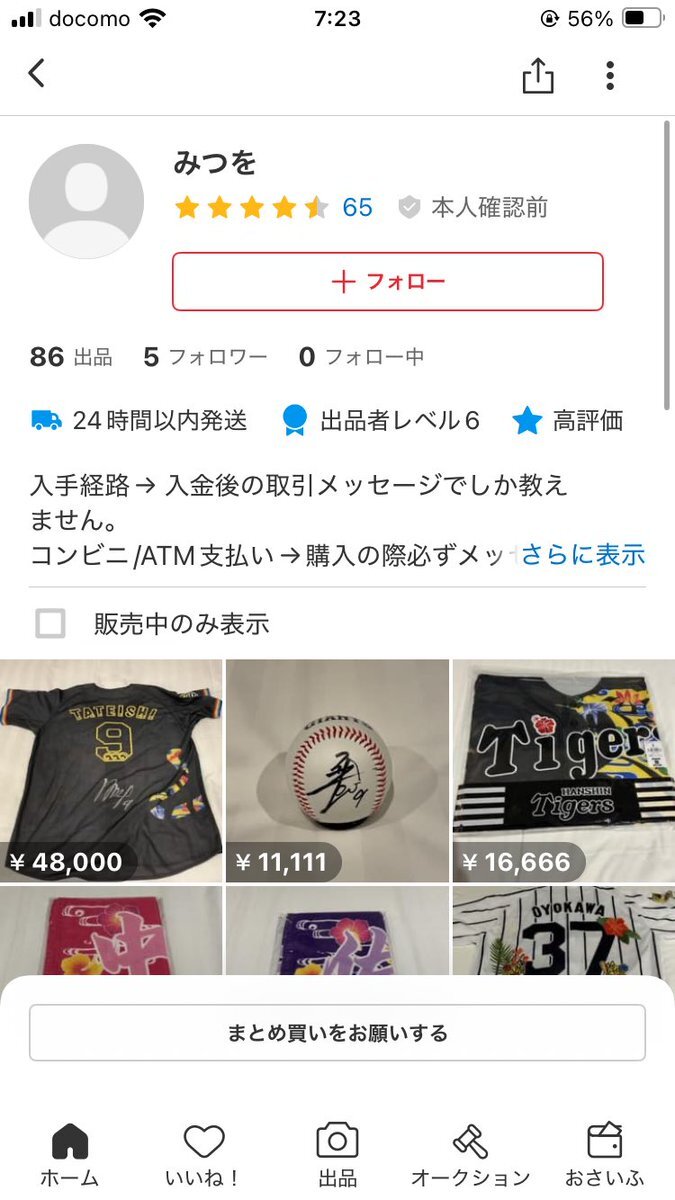This screenshot has height=1200, width=675.
Task: Tap まとめ買いをお願いする button
Action: [337, 1033]
